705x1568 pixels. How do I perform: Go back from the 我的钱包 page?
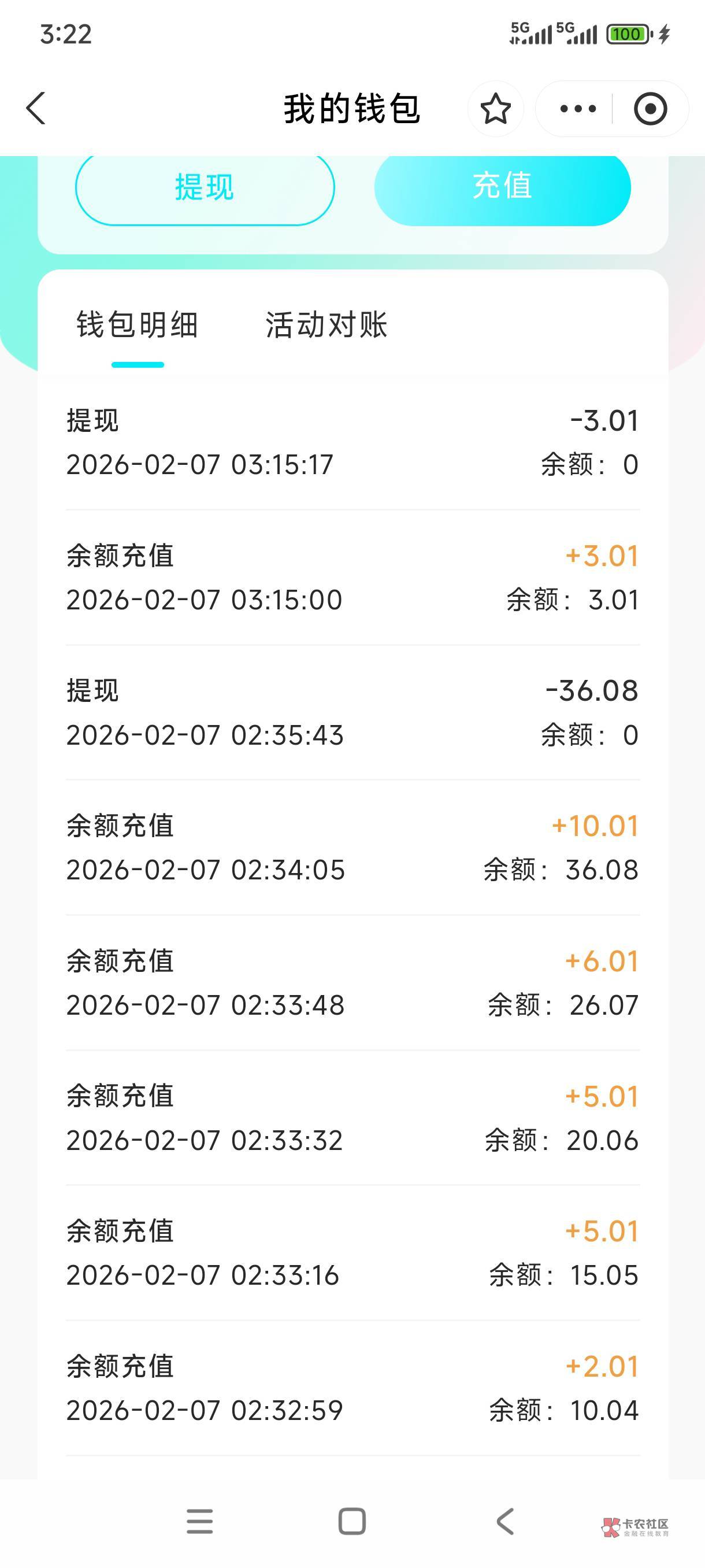point(36,109)
